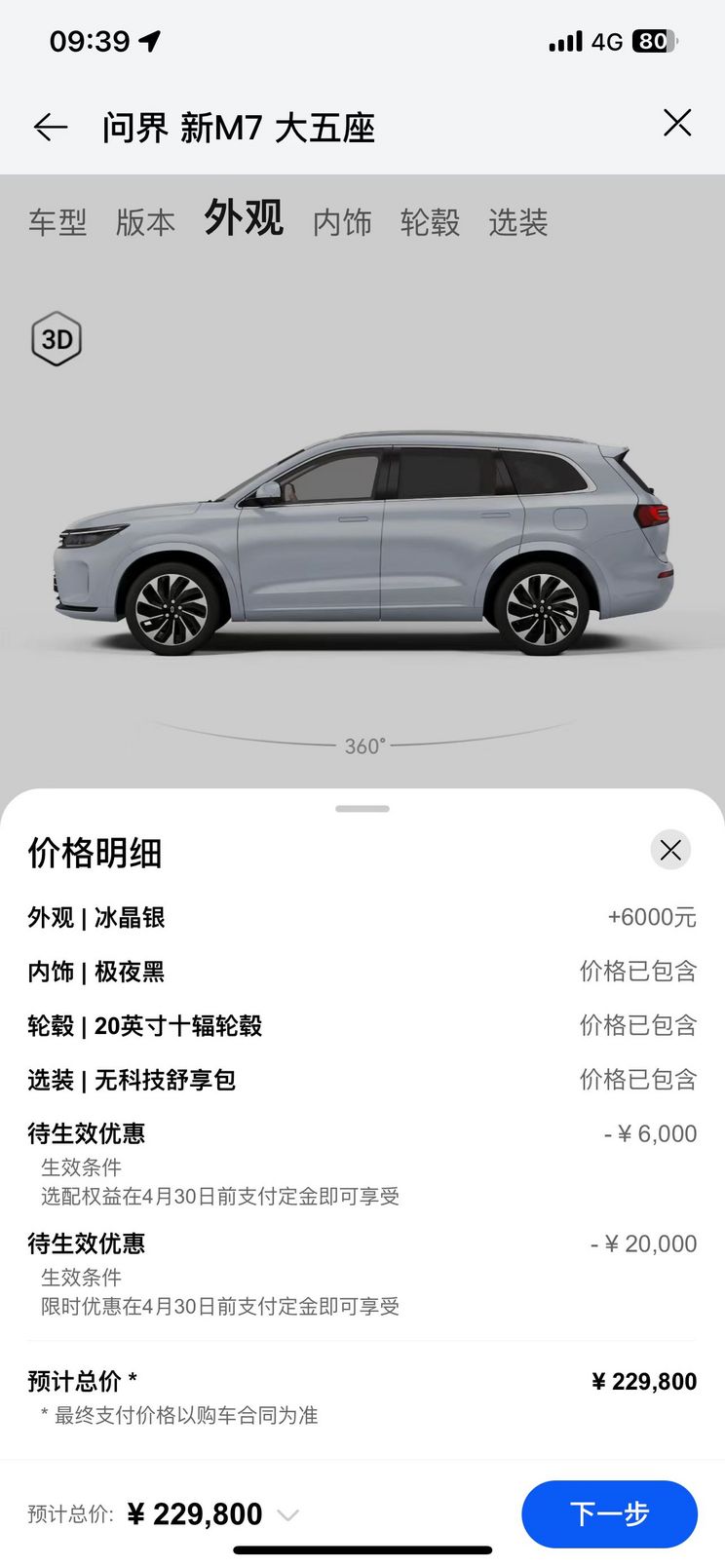The width and height of the screenshot is (725, 1568).
Task: Collapse price details via the bottom total chevron
Action: tap(287, 1514)
